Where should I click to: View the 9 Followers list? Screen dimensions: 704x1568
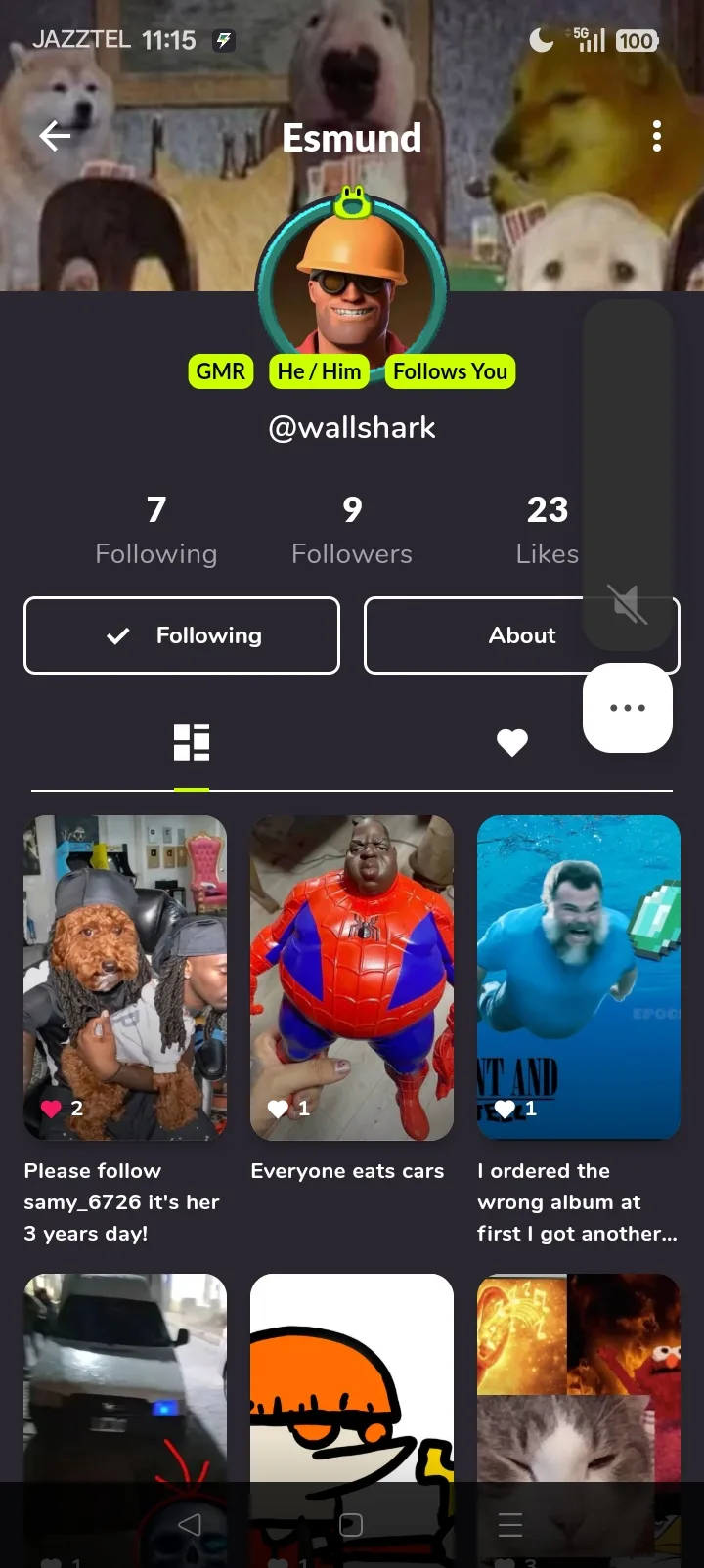pyautogui.click(x=352, y=530)
